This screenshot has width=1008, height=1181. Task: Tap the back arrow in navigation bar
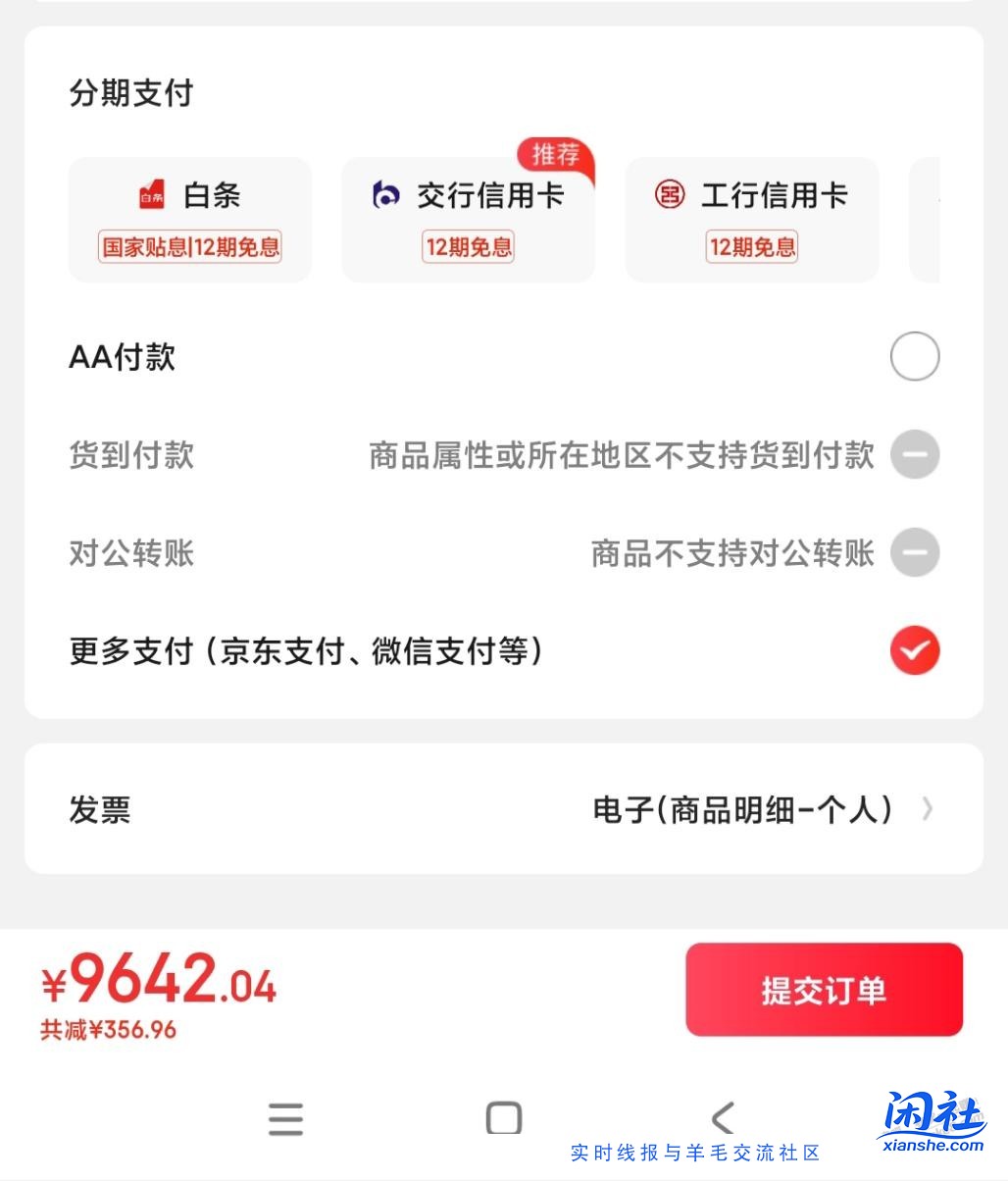[x=723, y=1116]
